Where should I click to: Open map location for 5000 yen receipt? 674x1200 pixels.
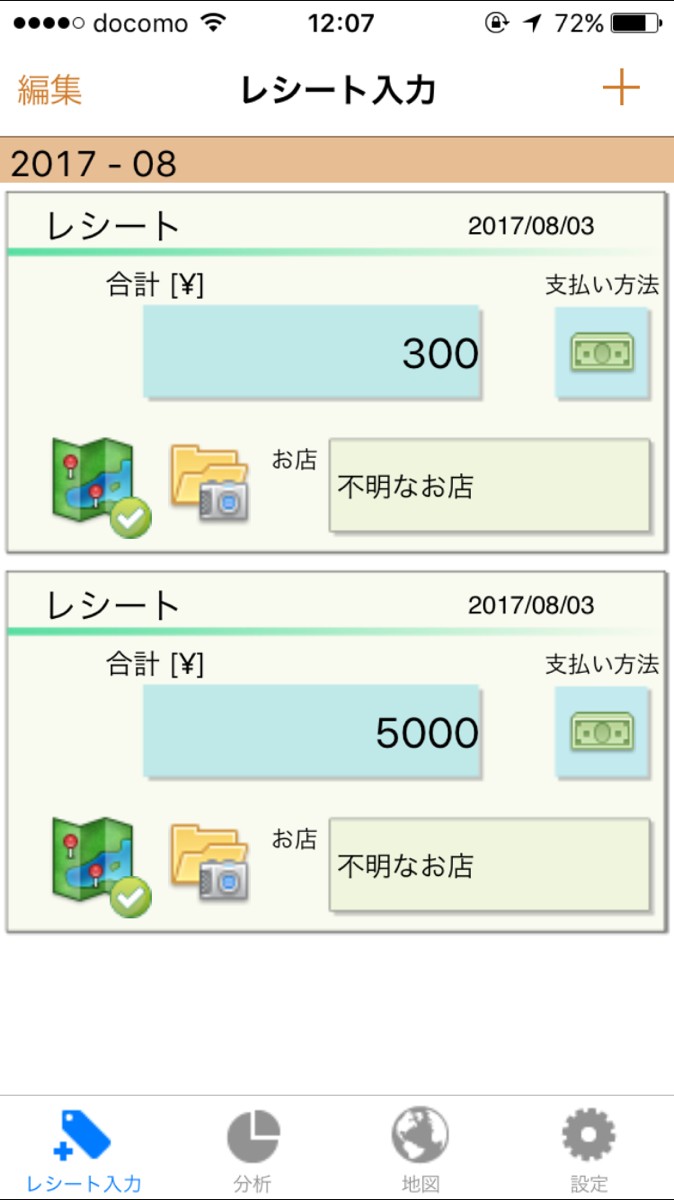pos(100,866)
